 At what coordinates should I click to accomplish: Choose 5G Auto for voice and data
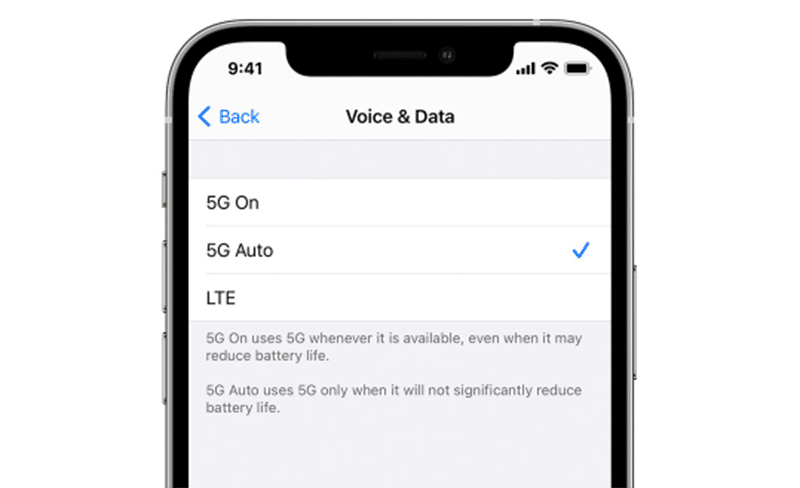pyautogui.click(x=399, y=251)
